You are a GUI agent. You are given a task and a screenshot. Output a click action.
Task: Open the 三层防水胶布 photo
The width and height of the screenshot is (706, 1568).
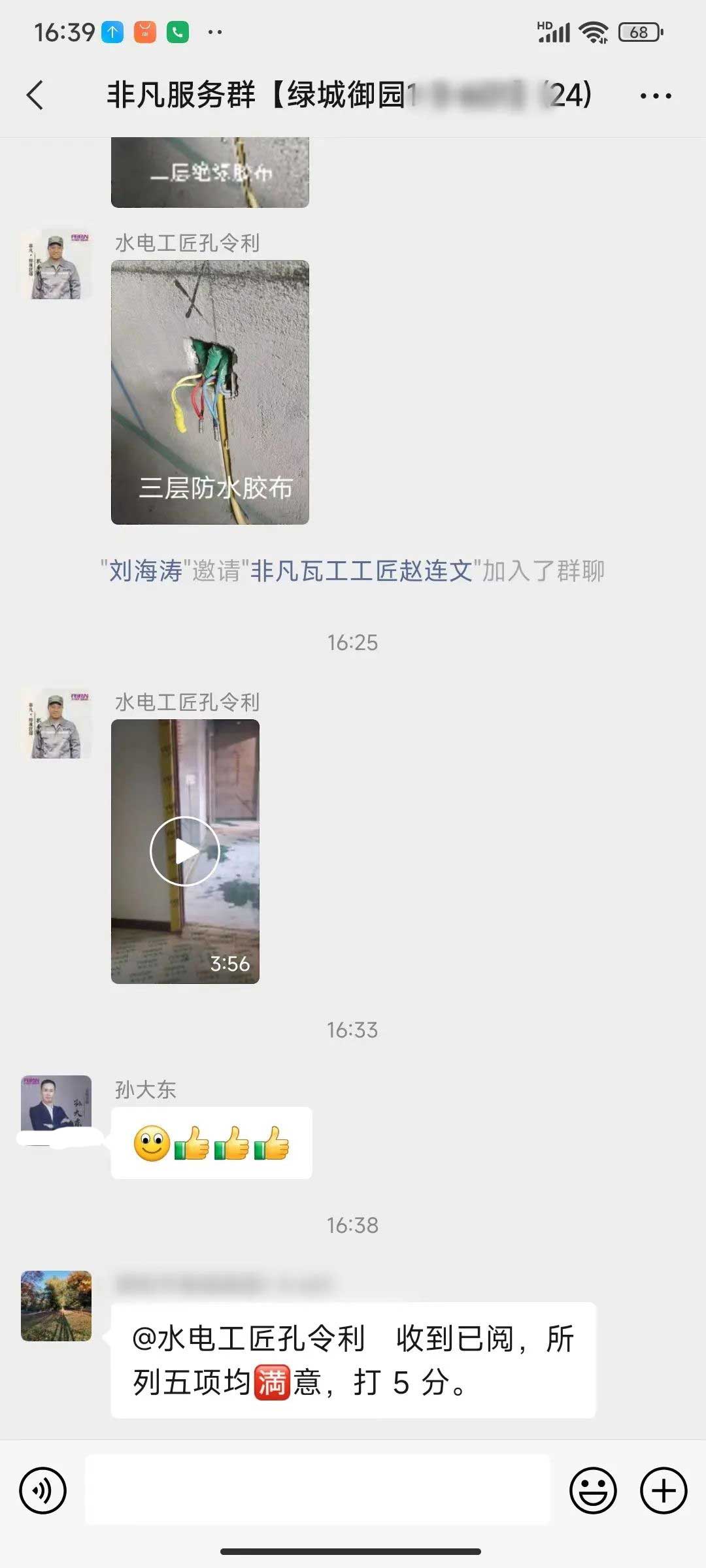click(x=210, y=392)
